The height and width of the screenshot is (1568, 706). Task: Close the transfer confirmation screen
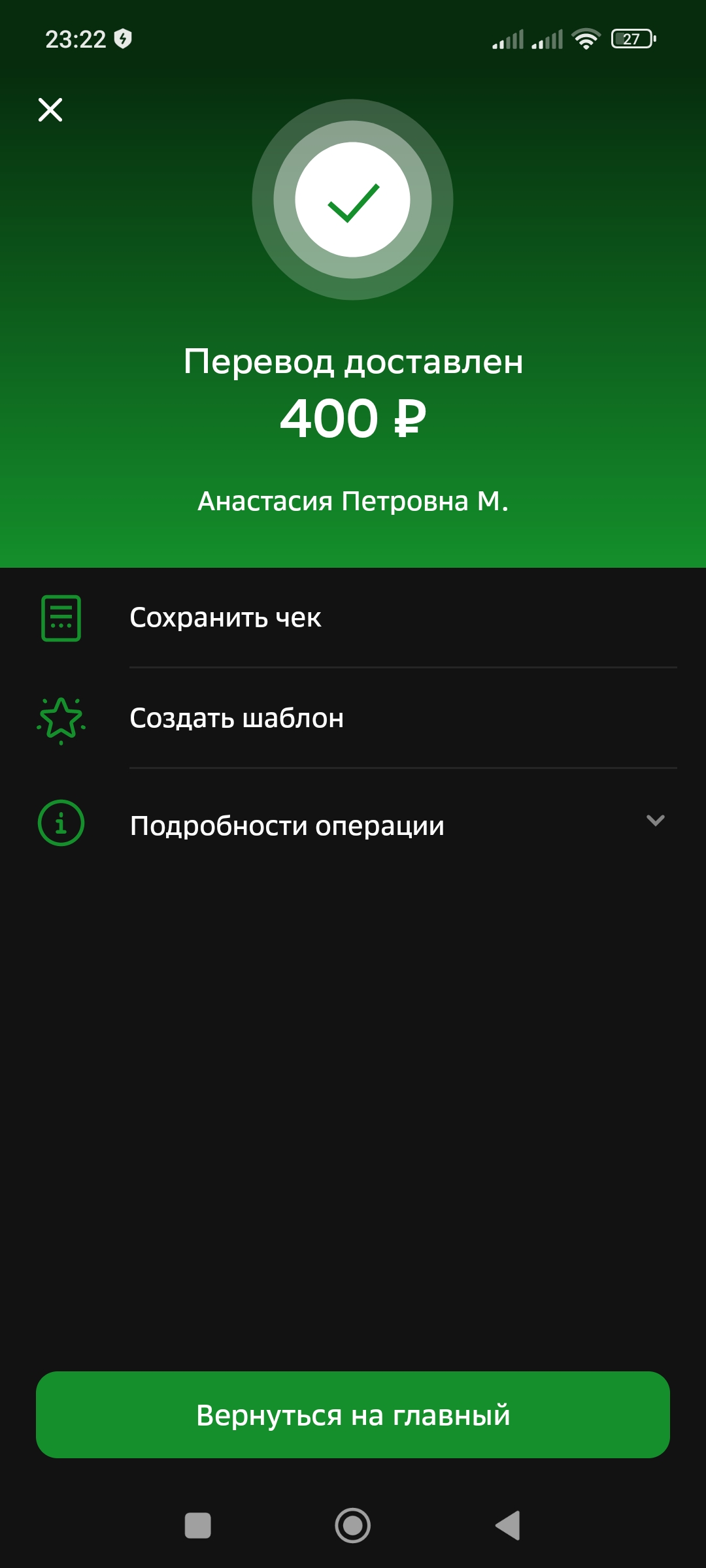(x=50, y=110)
